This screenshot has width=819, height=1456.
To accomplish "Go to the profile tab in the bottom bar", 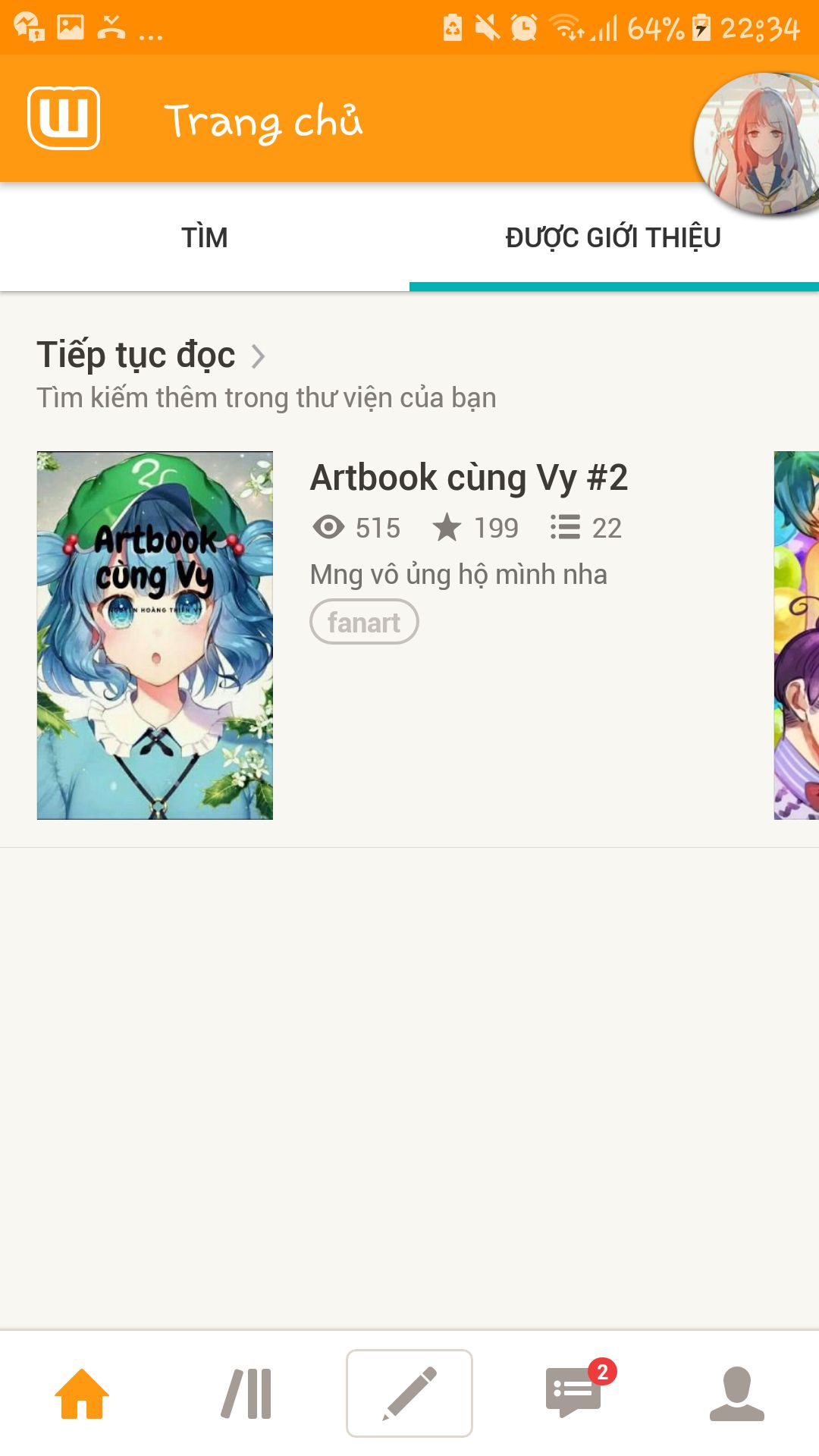I will (x=736, y=1394).
